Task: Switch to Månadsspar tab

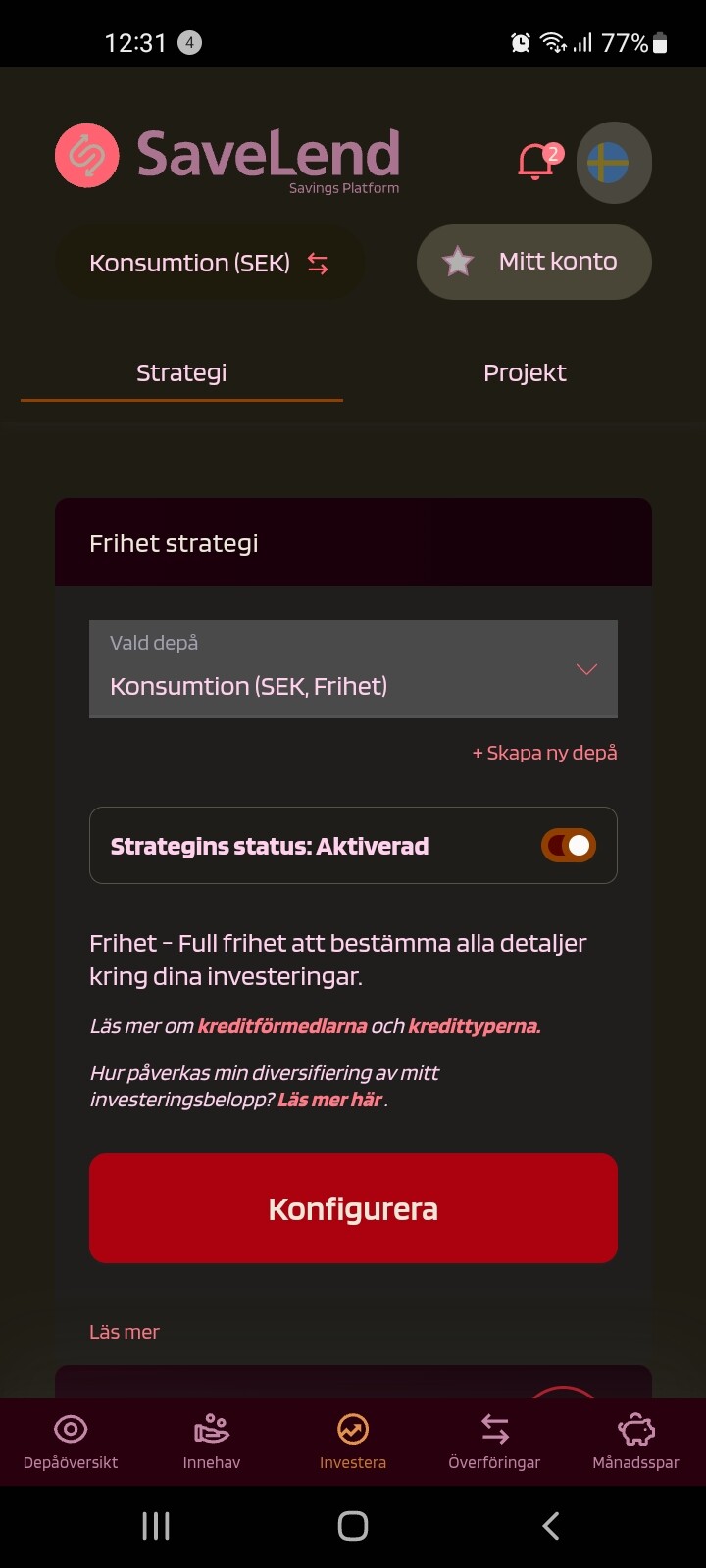Action: (635, 1442)
